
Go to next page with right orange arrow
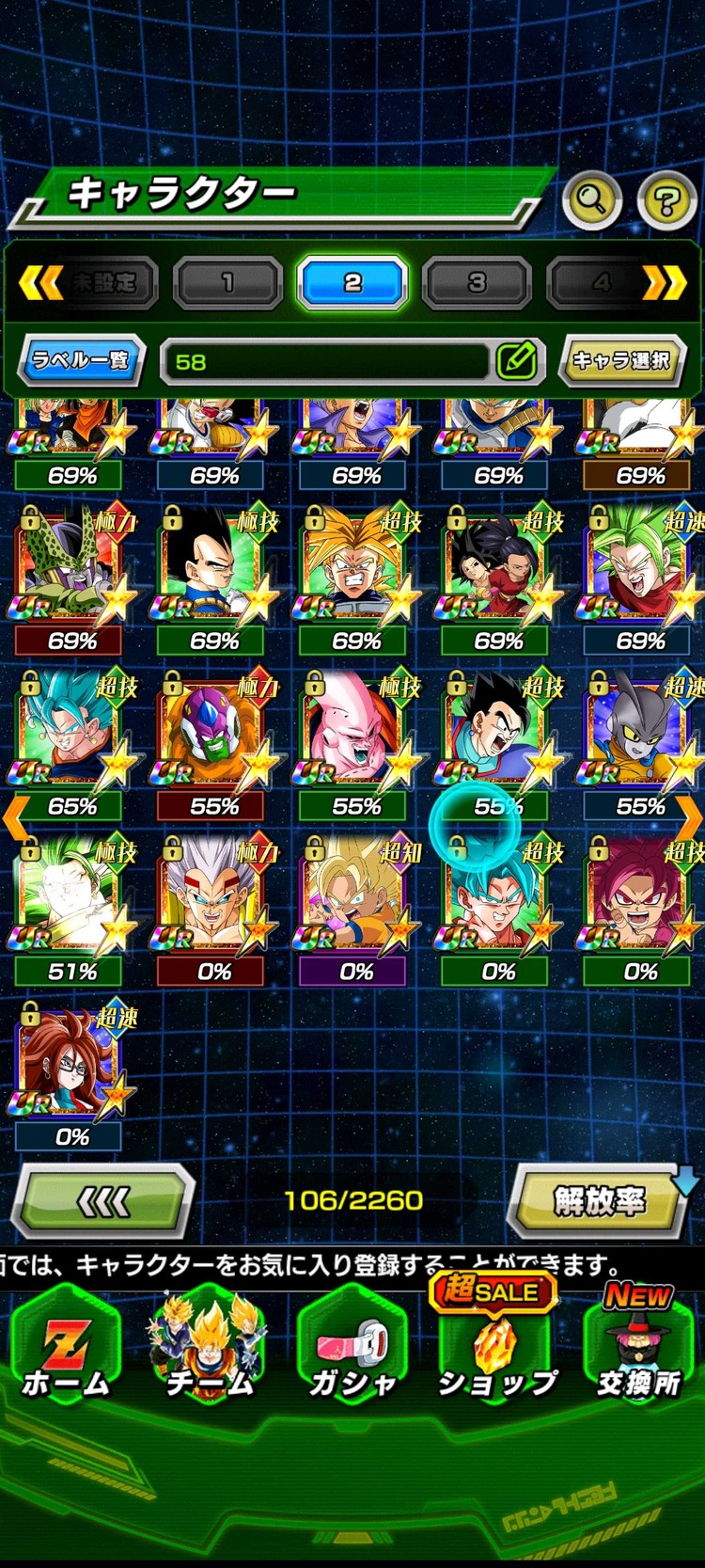(689, 816)
